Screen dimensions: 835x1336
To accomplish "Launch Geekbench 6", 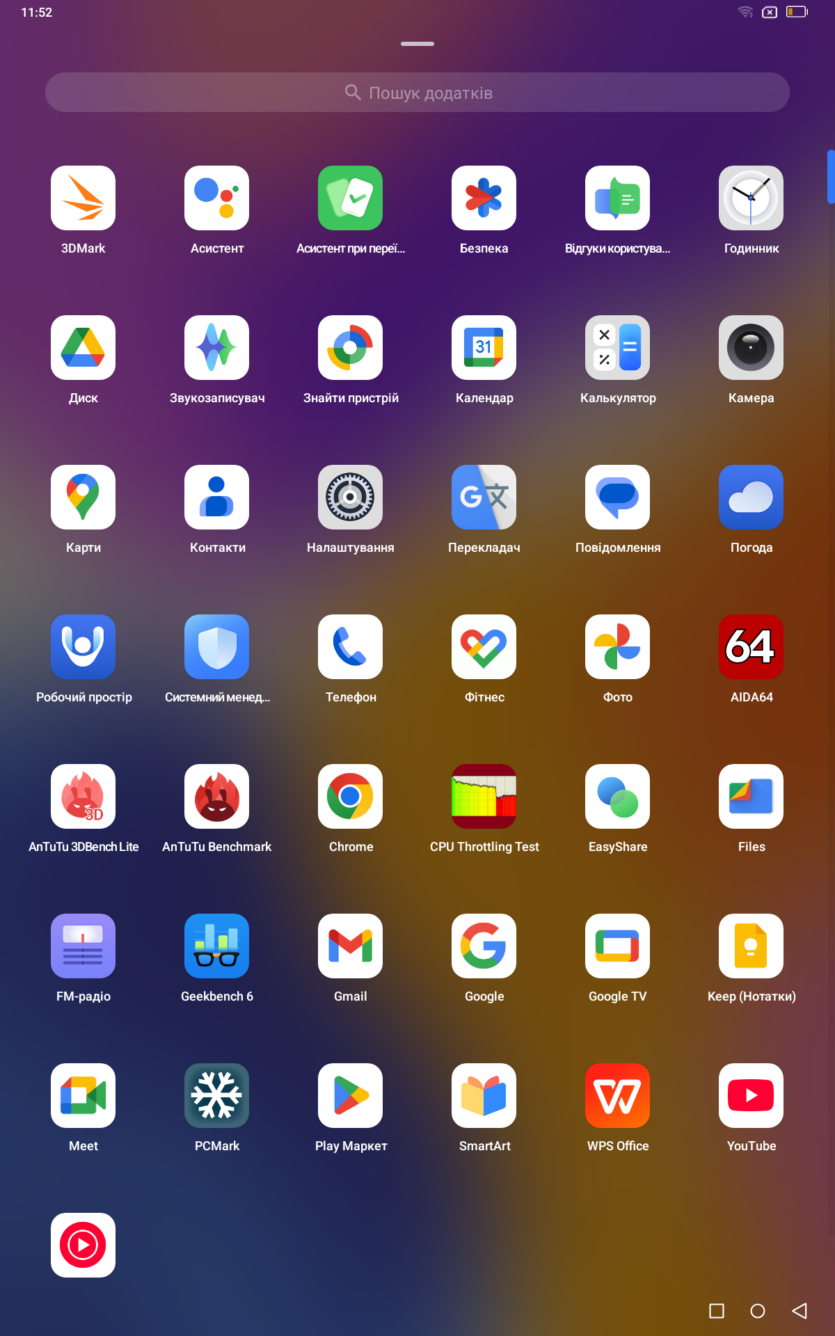I will point(217,946).
